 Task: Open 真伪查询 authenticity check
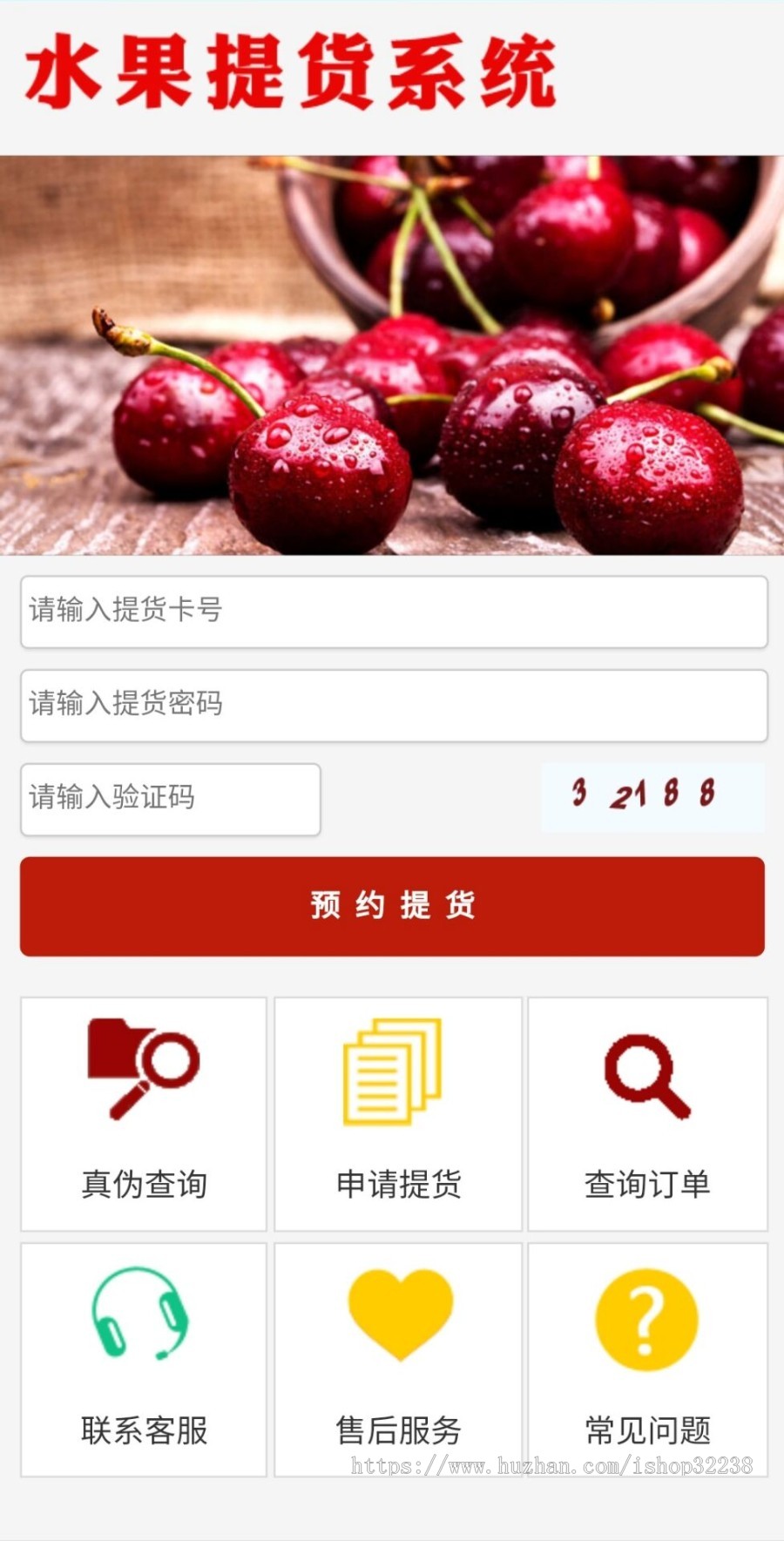click(x=144, y=1113)
